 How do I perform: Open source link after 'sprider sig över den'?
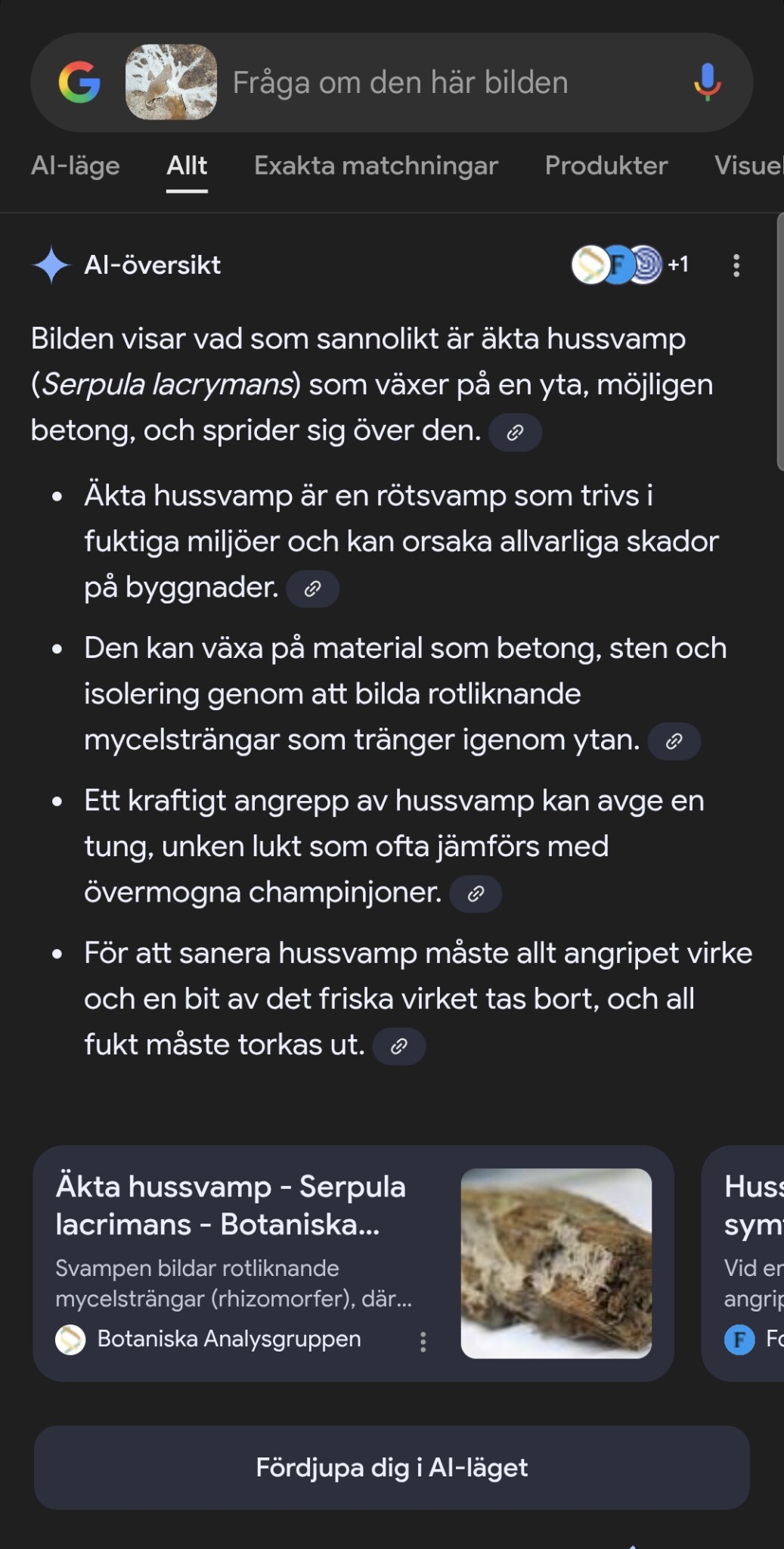[515, 433]
